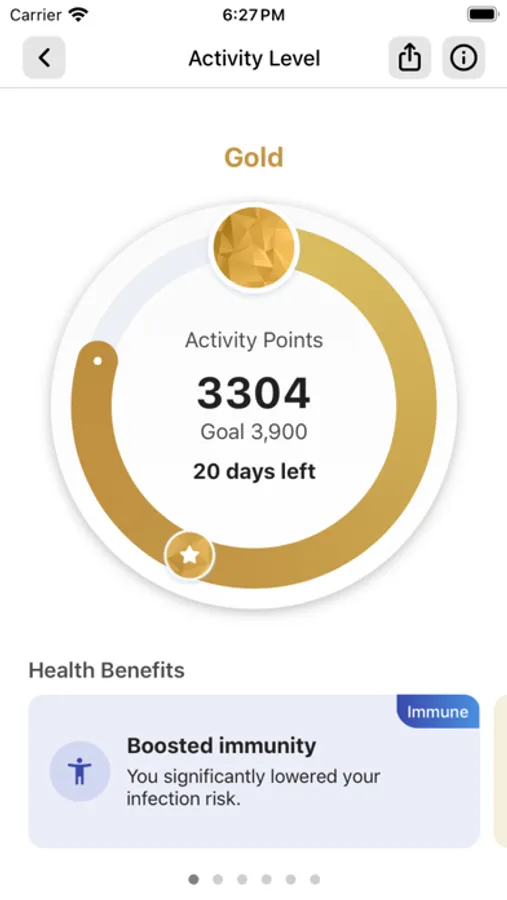
Task: Share the activity level
Action: coord(409,57)
